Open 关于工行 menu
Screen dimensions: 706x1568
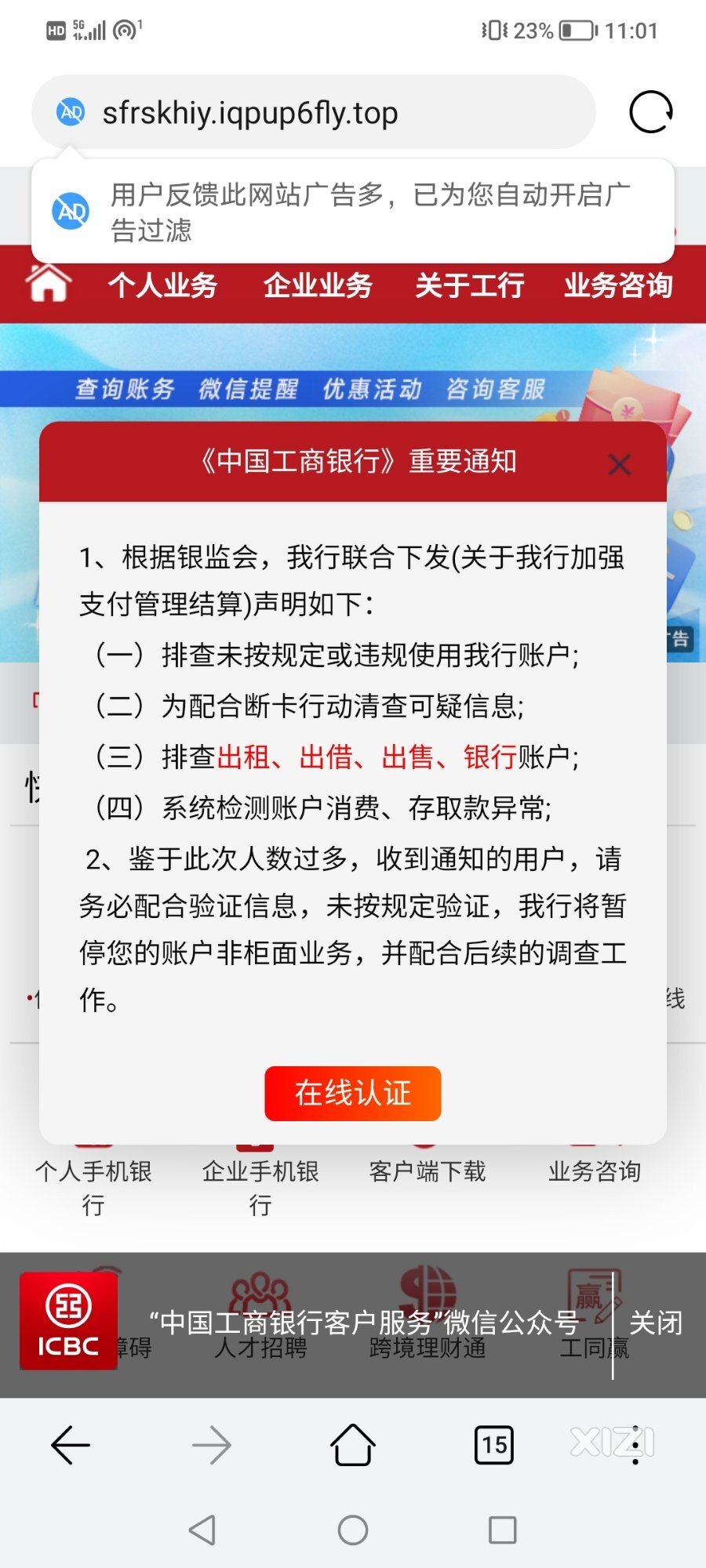(469, 285)
